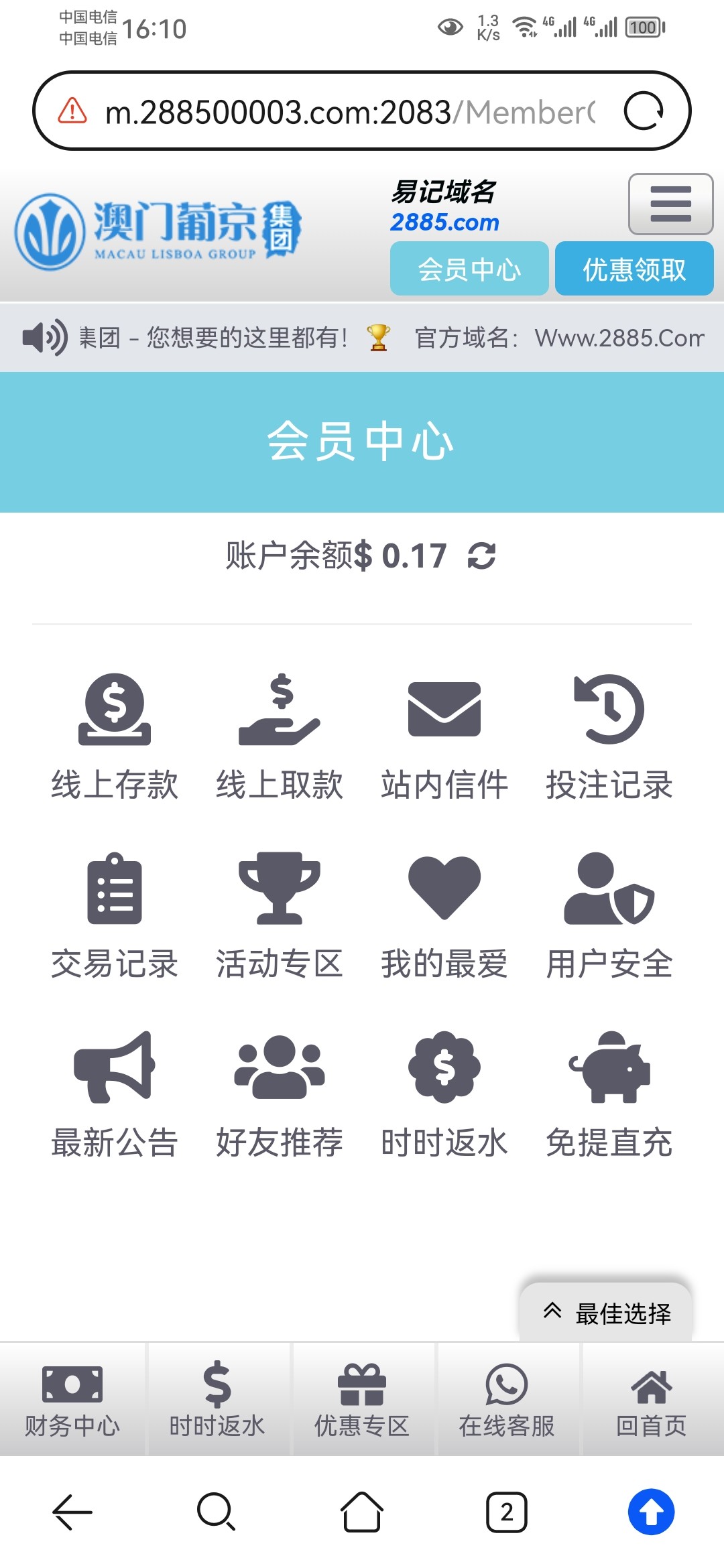Open the browser tabs switcher
Viewport: 724px width, 1568px height.
507,1512
